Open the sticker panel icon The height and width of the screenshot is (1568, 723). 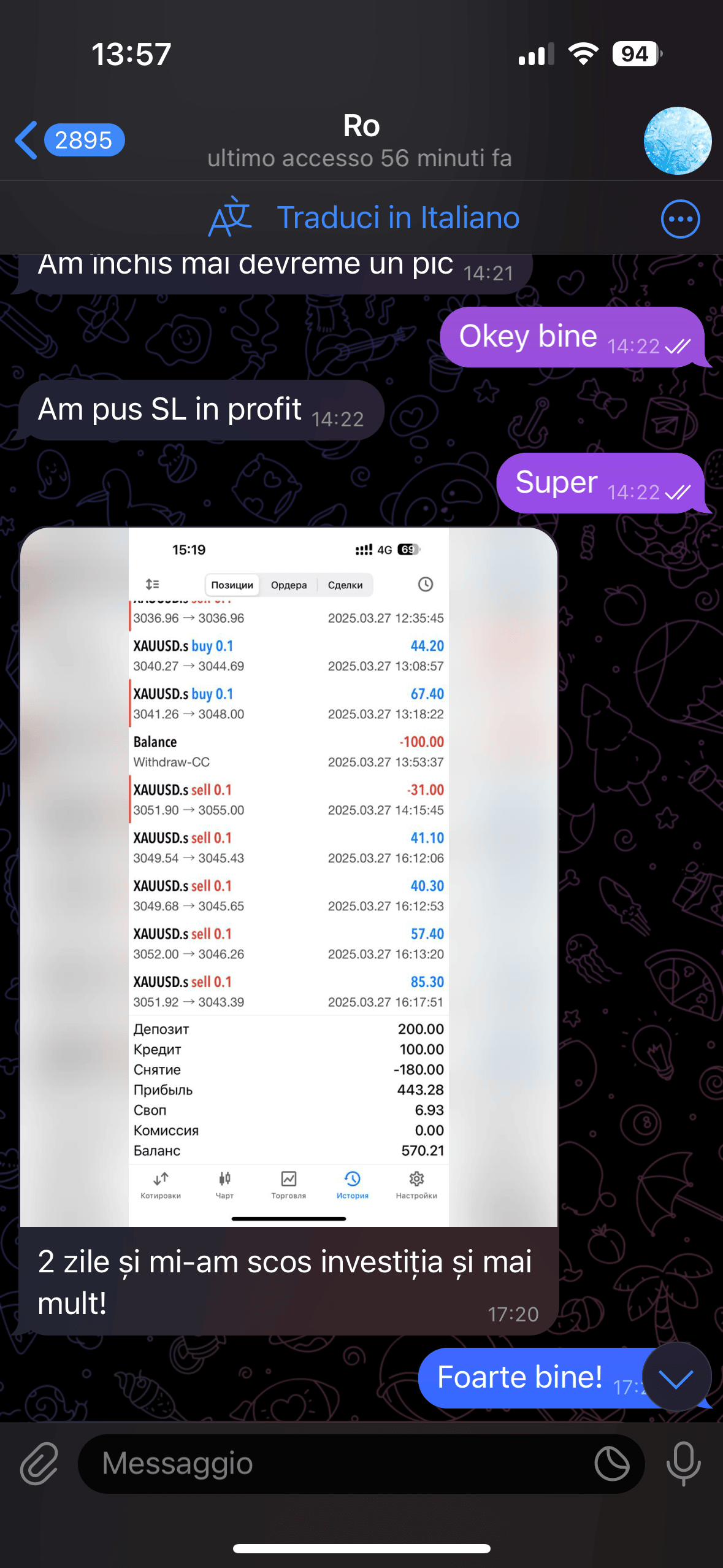(x=611, y=1464)
